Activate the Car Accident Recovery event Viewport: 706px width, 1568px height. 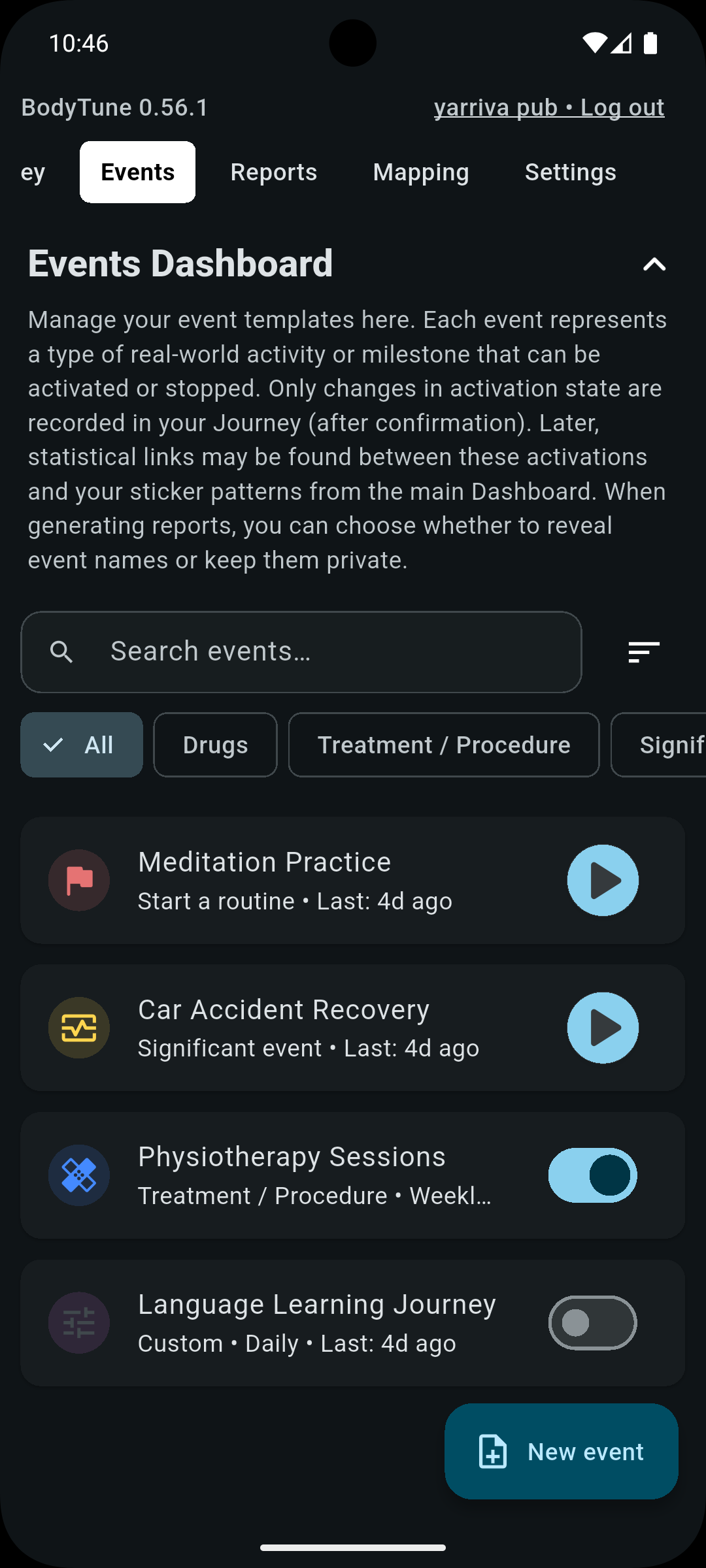coord(602,1028)
